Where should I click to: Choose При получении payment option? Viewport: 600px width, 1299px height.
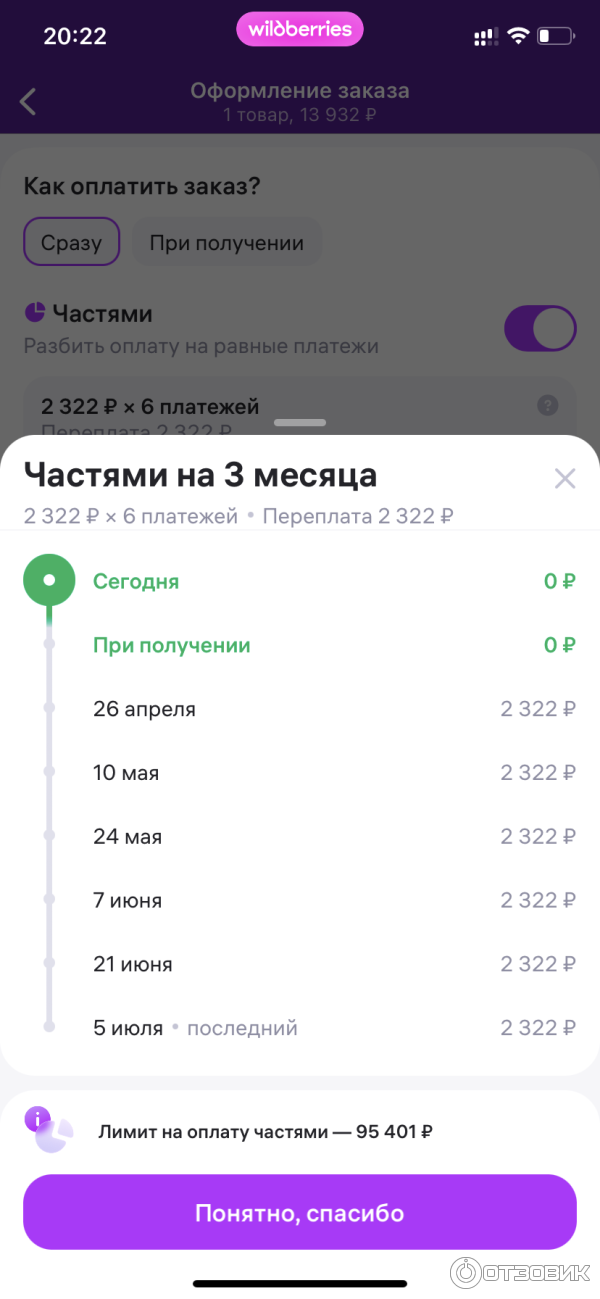pyautogui.click(x=227, y=242)
